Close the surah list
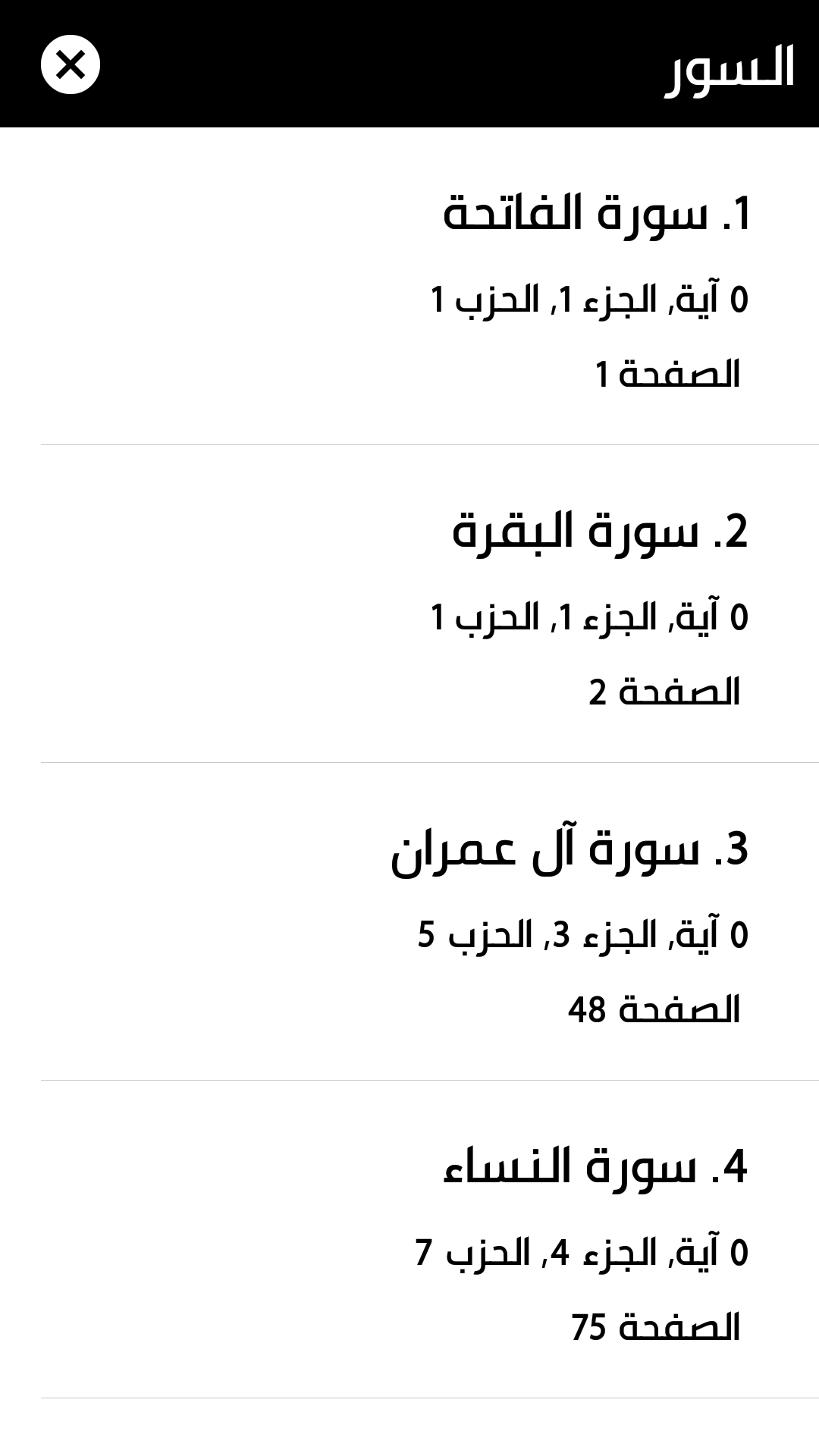Image resolution: width=819 pixels, height=1456 pixels. (x=71, y=64)
